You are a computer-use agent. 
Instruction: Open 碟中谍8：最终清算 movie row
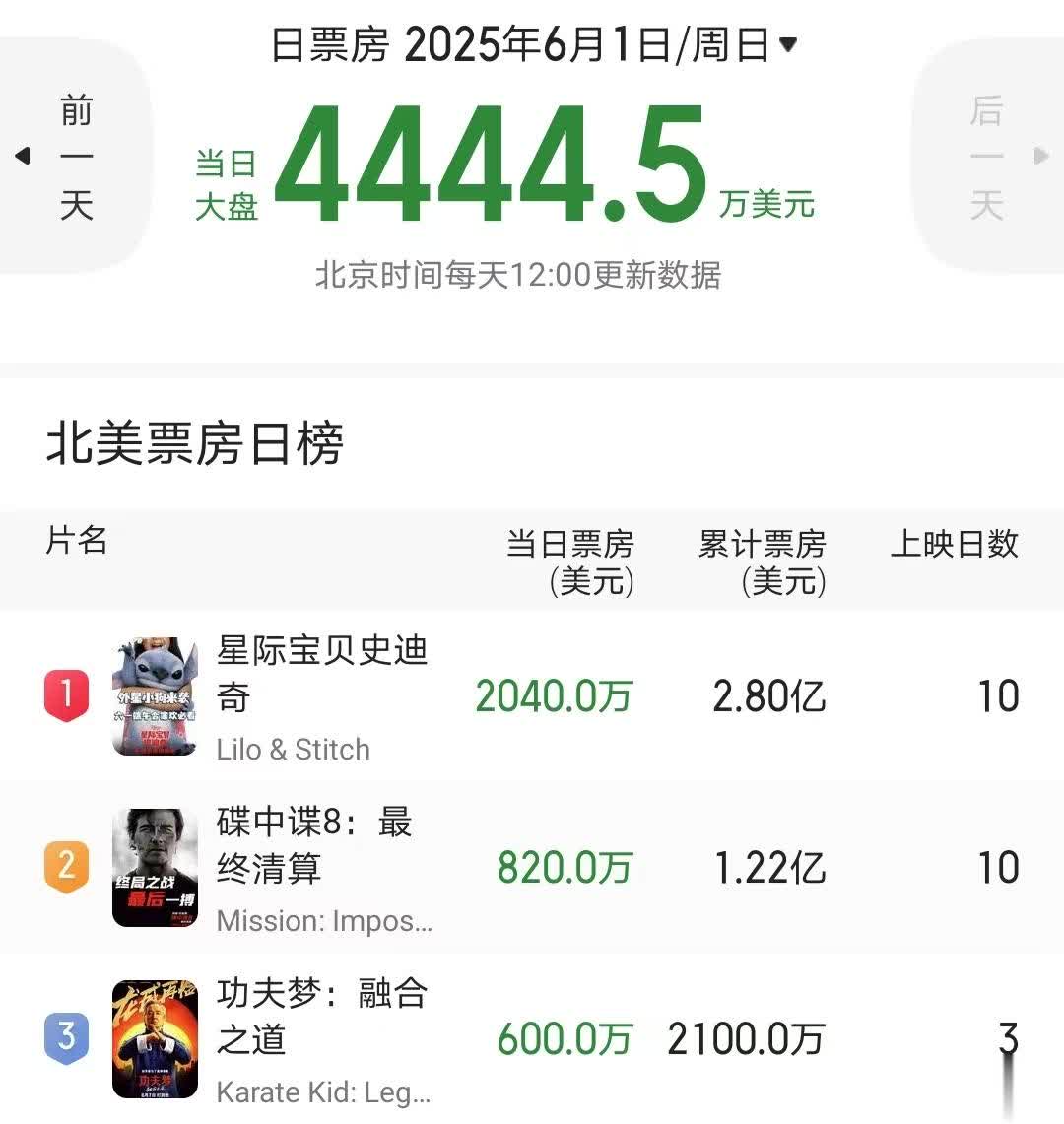click(322, 867)
